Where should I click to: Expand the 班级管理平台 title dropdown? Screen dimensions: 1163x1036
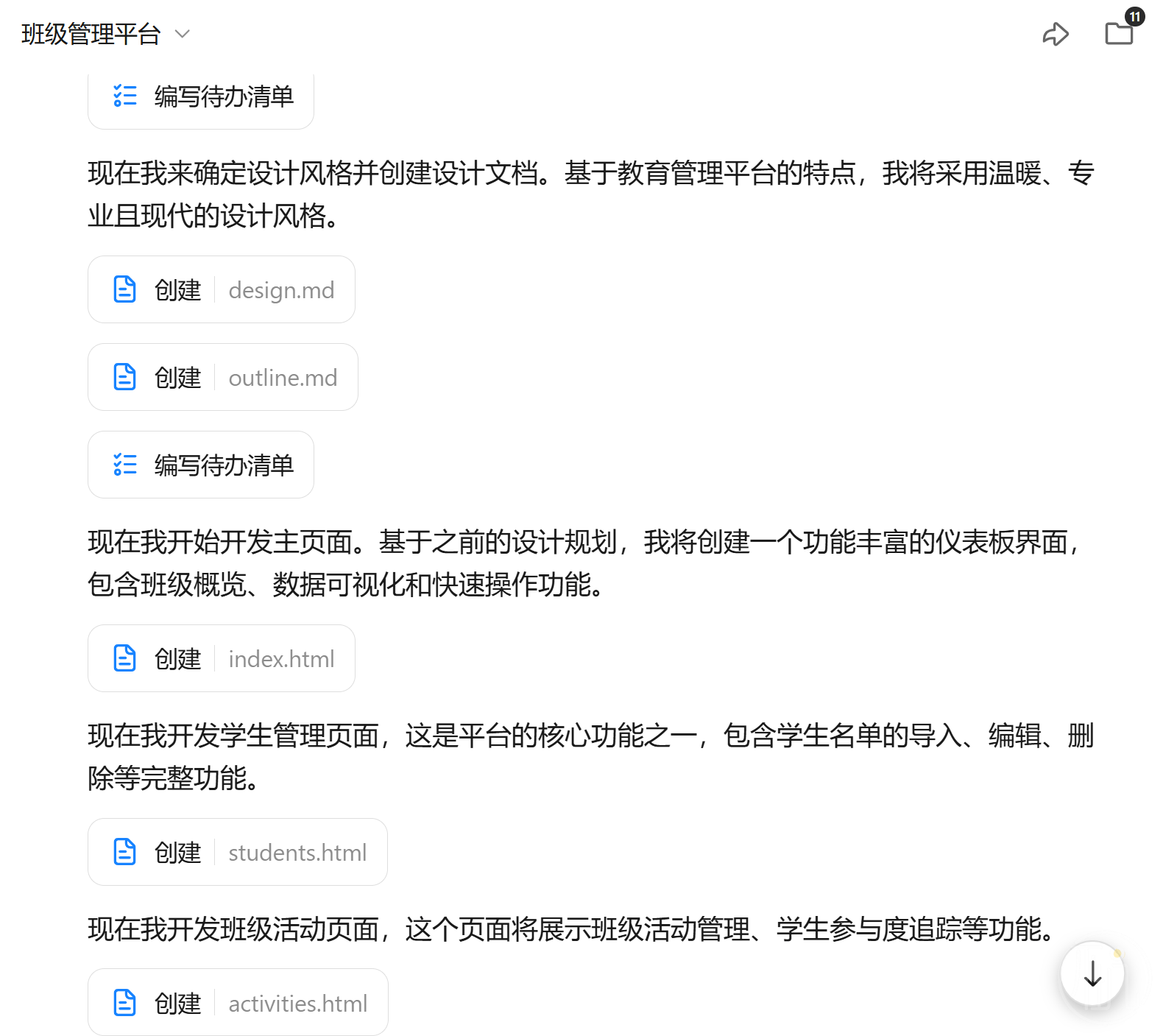point(182,34)
